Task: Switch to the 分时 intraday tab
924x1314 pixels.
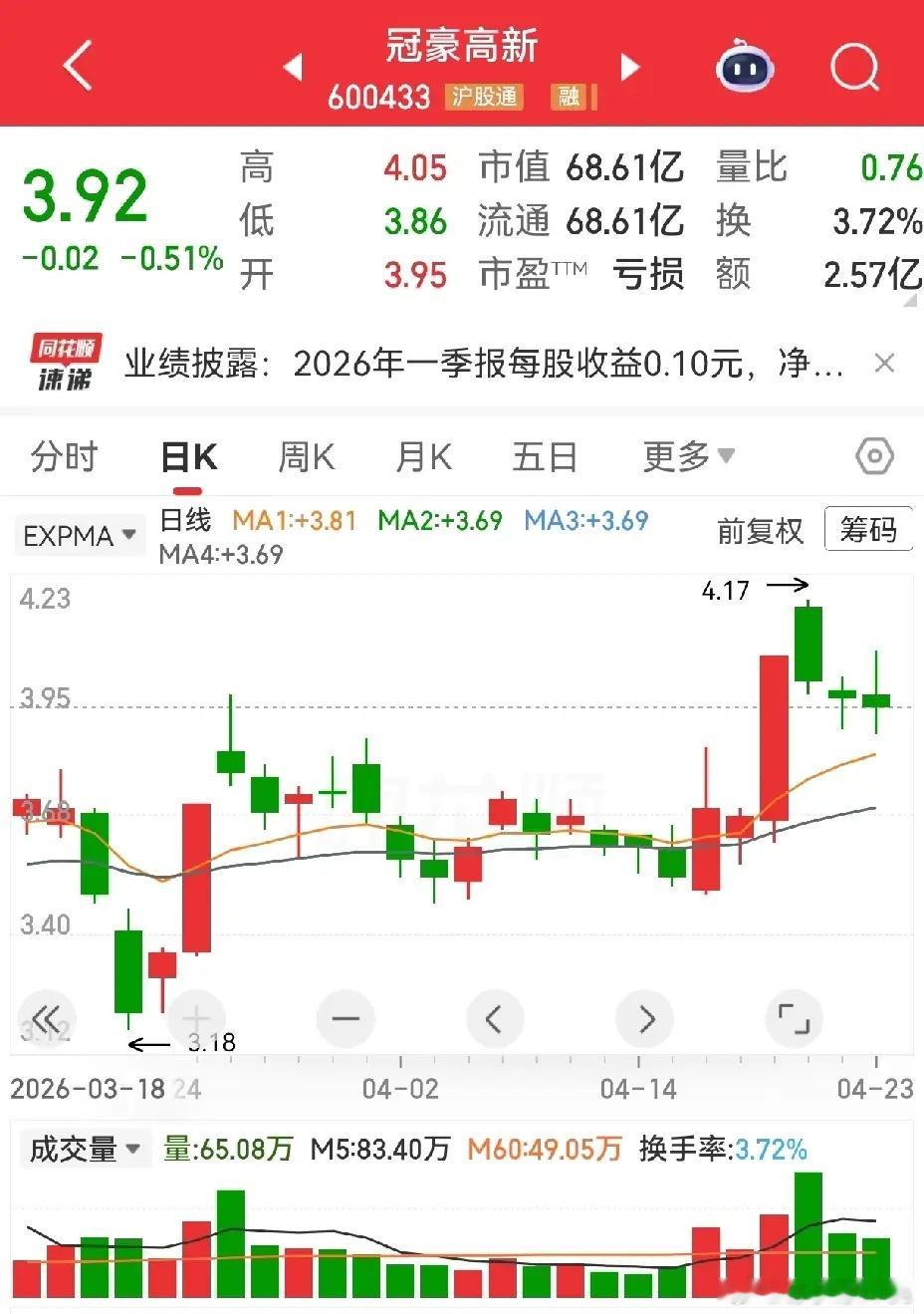Action: tap(64, 455)
